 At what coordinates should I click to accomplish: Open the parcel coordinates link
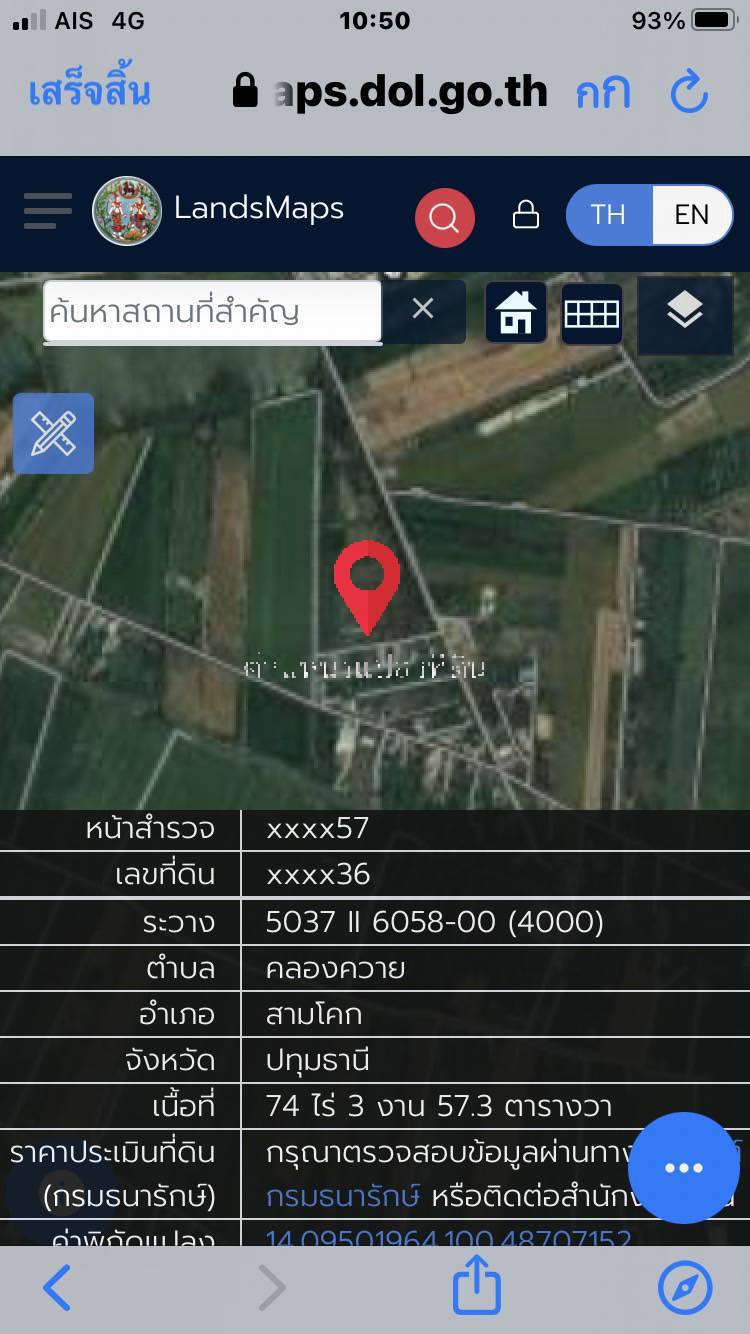coord(448,1240)
